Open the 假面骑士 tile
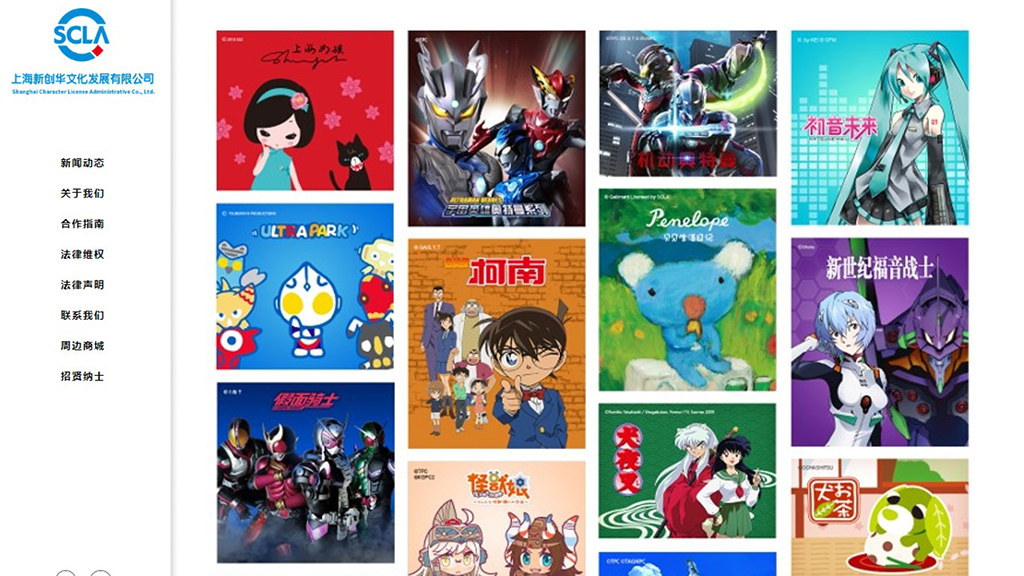Image resolution: width=1024 pixels, height=576 pixels. point(305,472)
